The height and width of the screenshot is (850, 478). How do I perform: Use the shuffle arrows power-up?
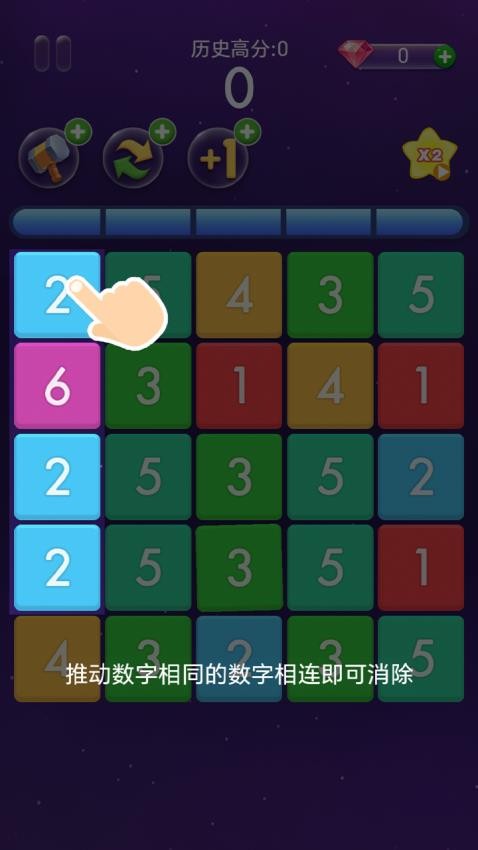click(133, 159)
